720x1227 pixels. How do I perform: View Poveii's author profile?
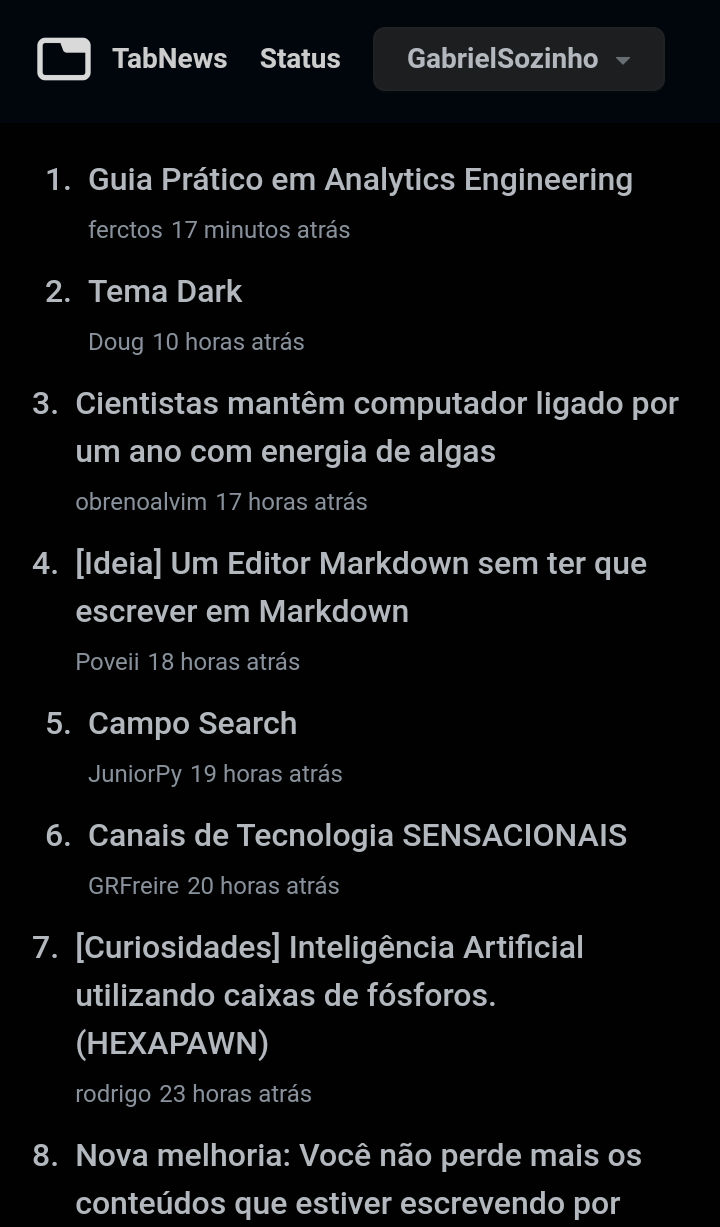(x=107, y=662)
